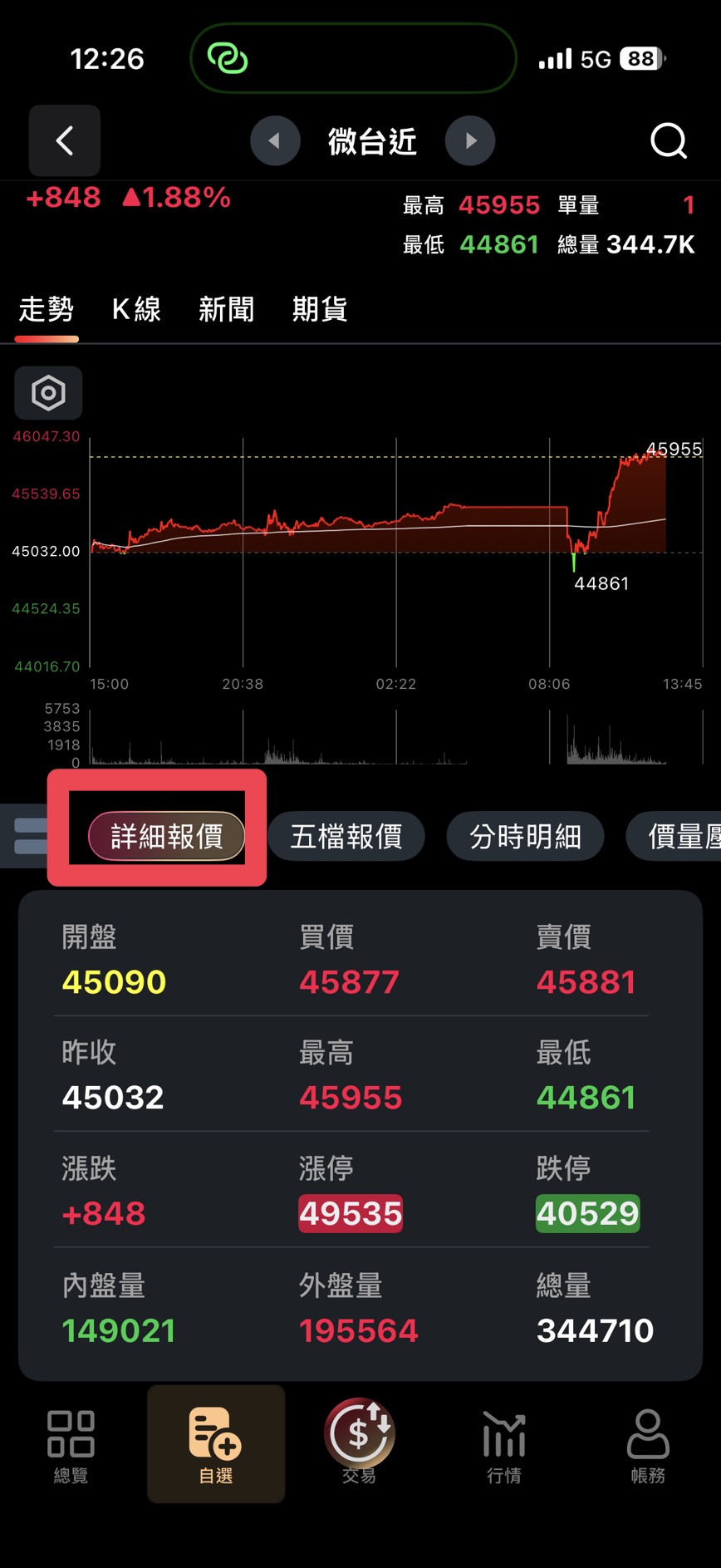Screen dimensions: 721x1568
Task: Switch to the next instrument with right arrow
Action: (470, 141)
